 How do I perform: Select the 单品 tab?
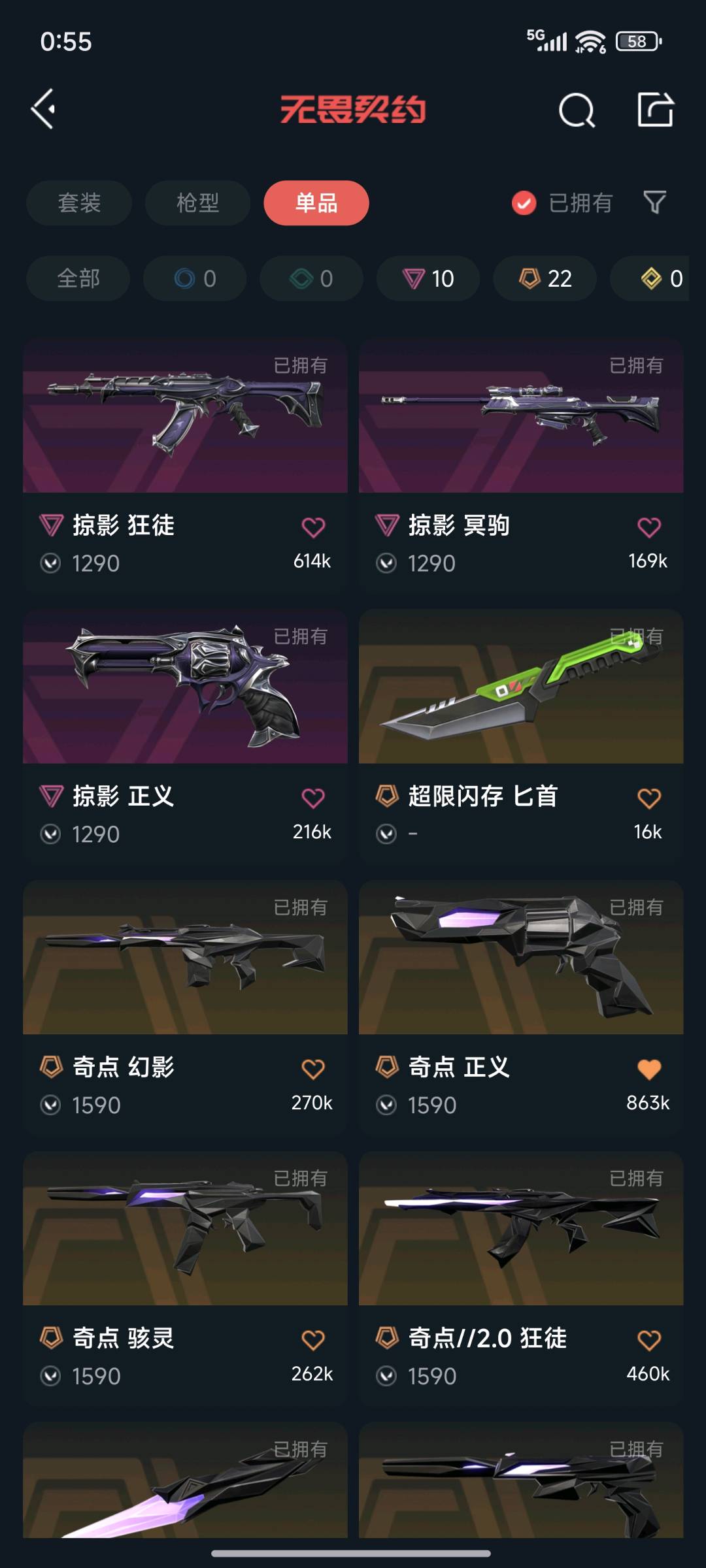click(x=316, y=203)
